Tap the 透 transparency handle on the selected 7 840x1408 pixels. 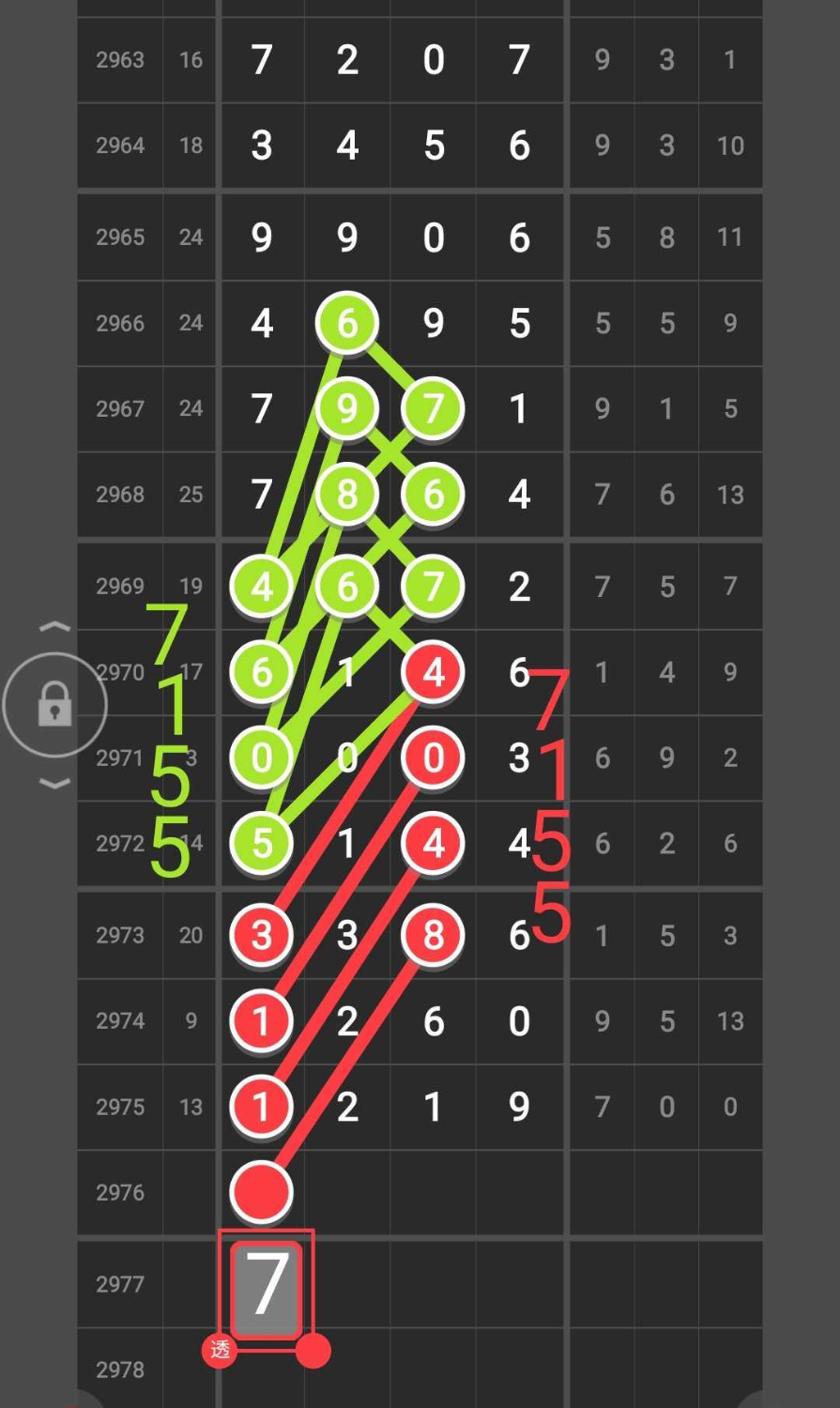(x=220, y=1350)
